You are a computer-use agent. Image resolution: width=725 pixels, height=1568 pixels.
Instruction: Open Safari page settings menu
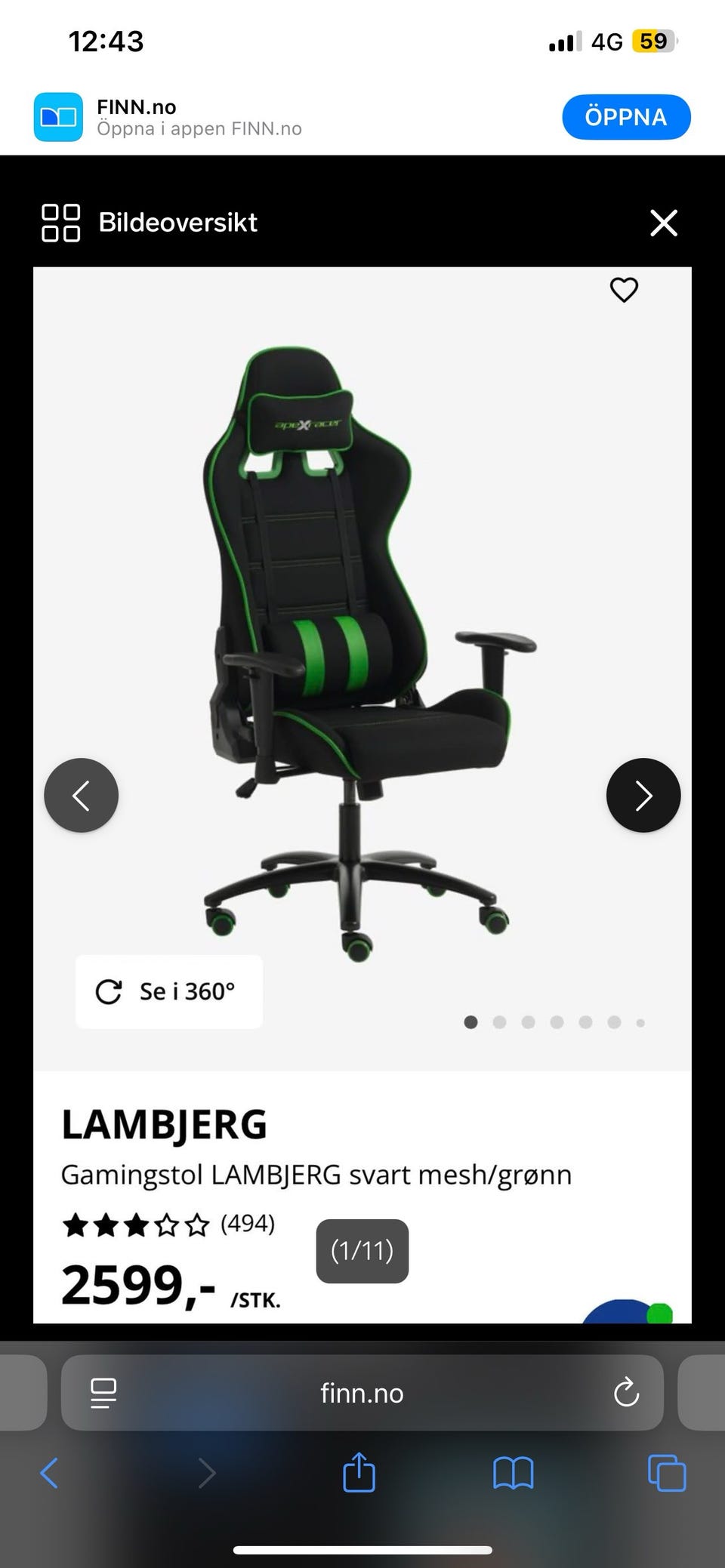tap(103, 1393)
